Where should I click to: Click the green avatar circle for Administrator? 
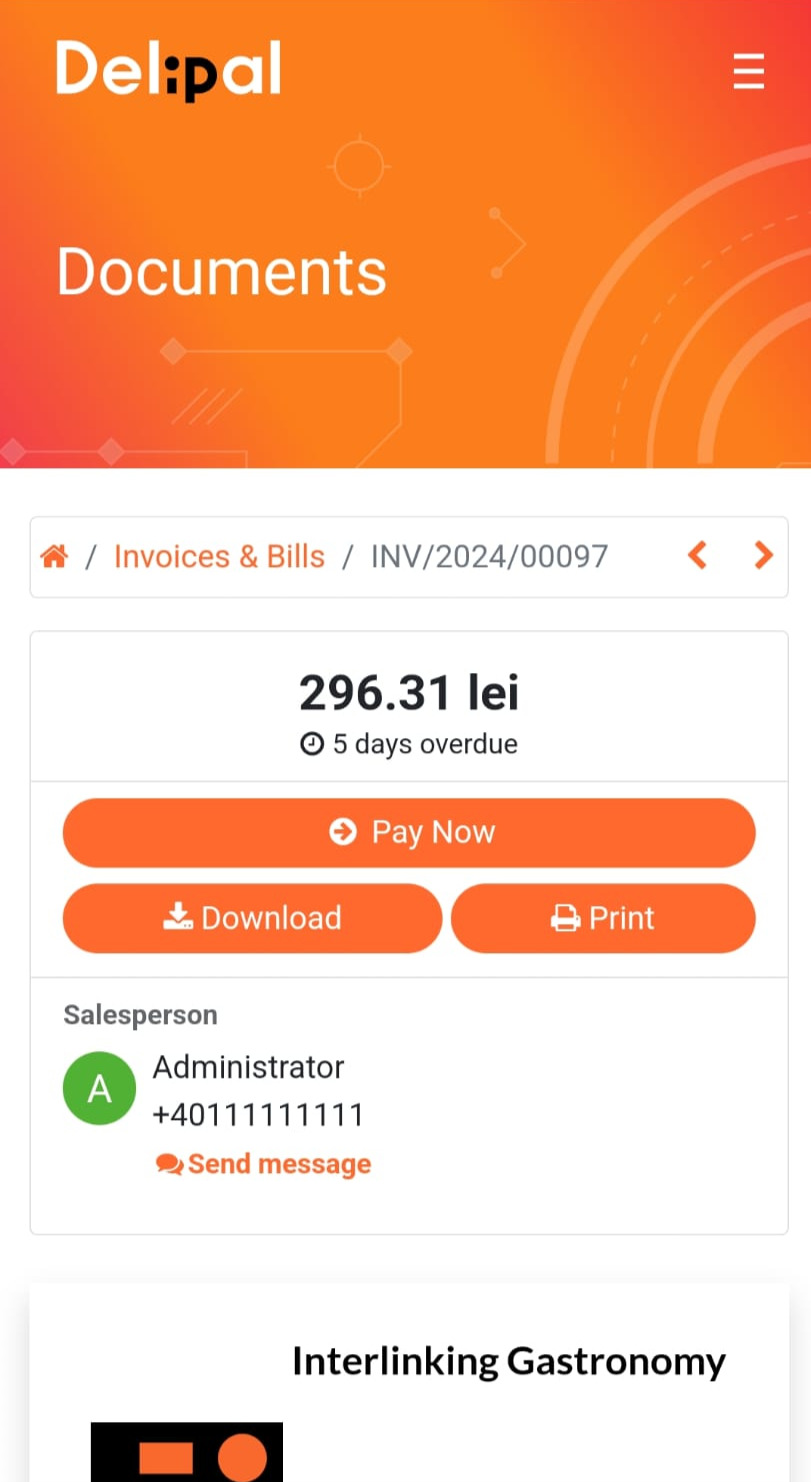pos(99,1088)
